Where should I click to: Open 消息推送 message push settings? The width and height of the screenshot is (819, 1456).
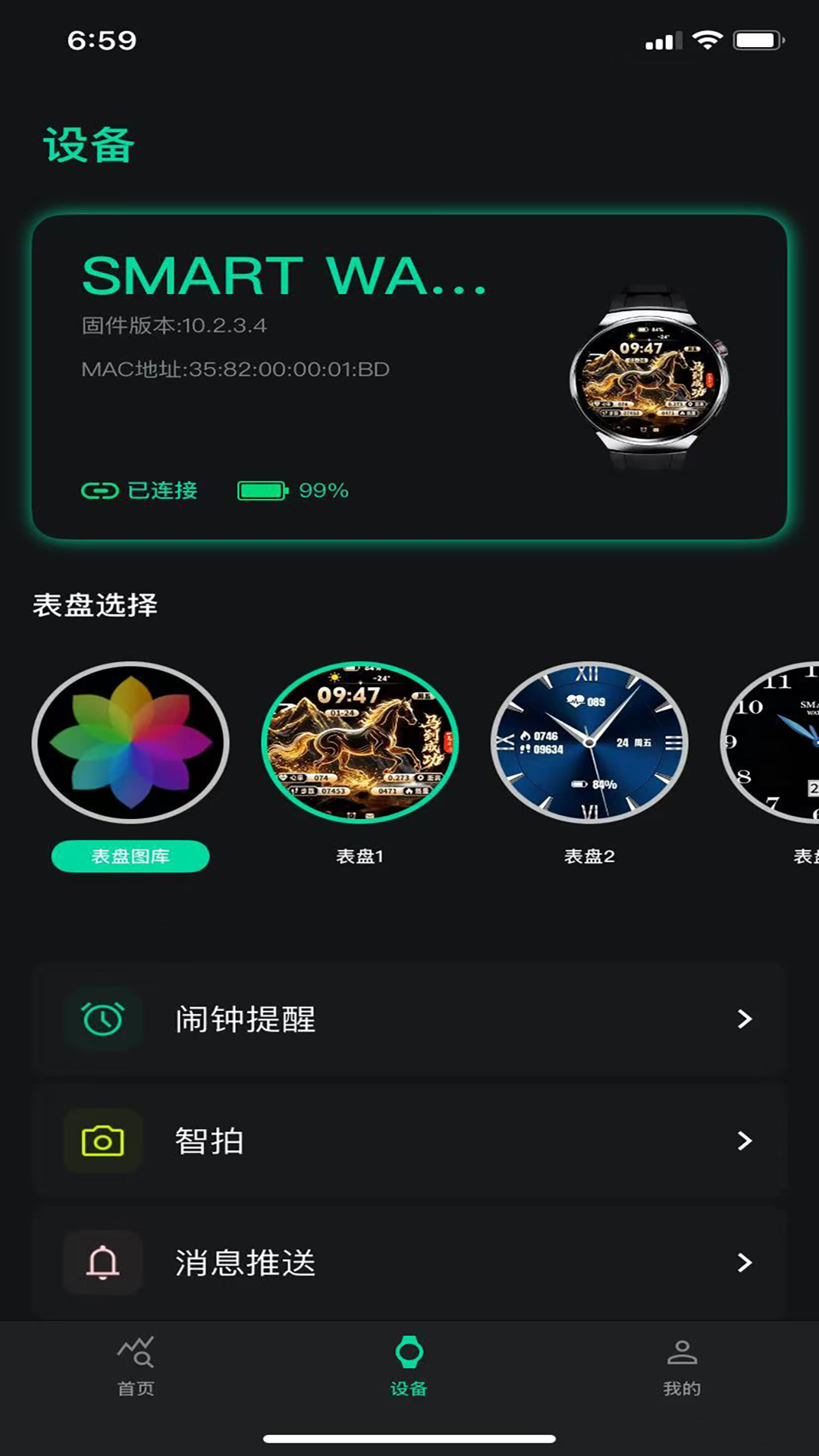(409, 1263)
